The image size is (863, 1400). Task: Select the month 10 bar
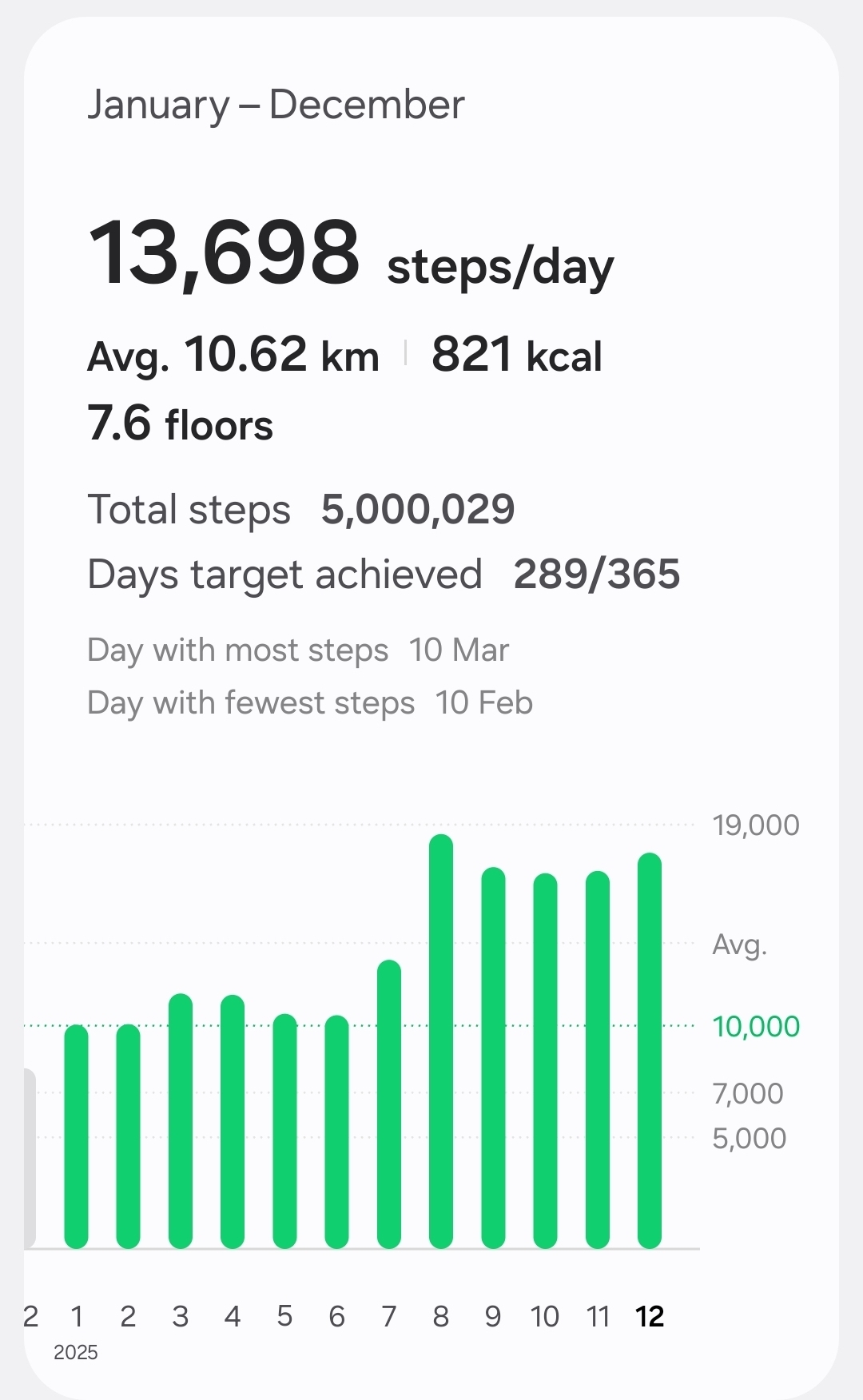tap(545, 1060)
